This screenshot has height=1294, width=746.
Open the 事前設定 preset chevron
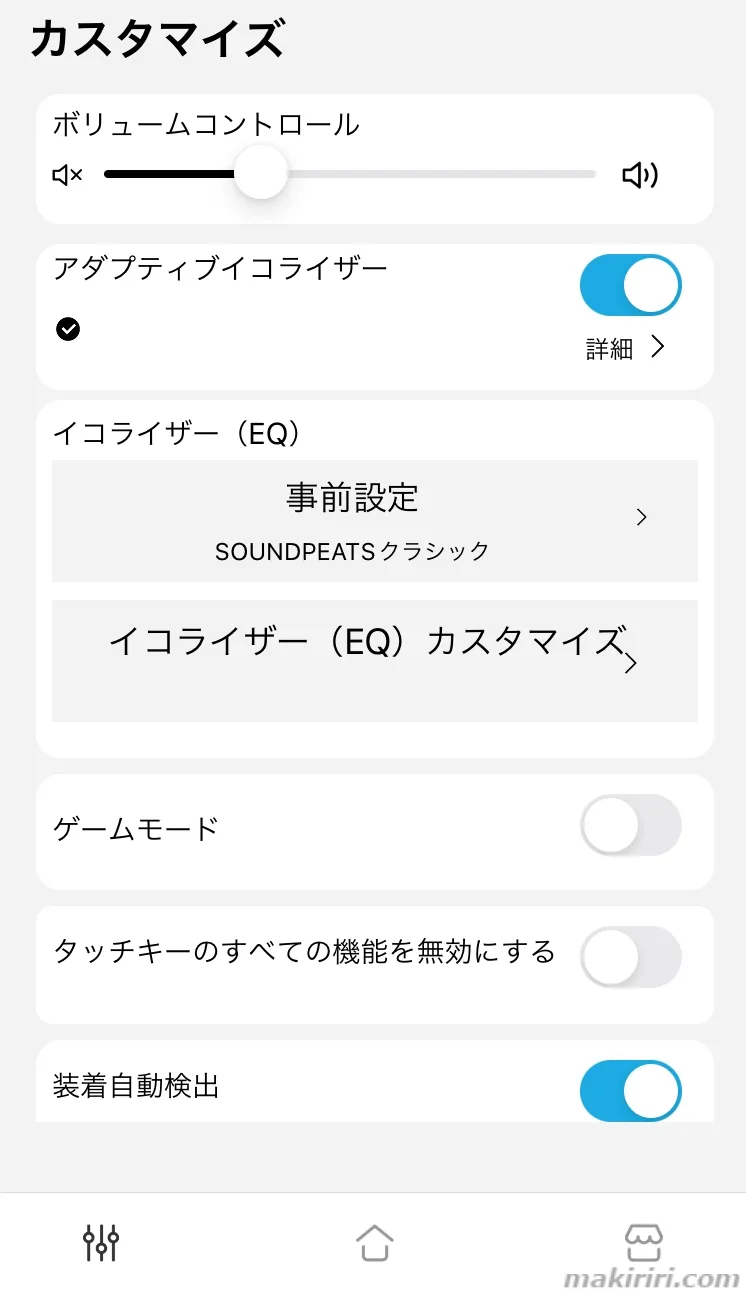click(x=641, y=518)
